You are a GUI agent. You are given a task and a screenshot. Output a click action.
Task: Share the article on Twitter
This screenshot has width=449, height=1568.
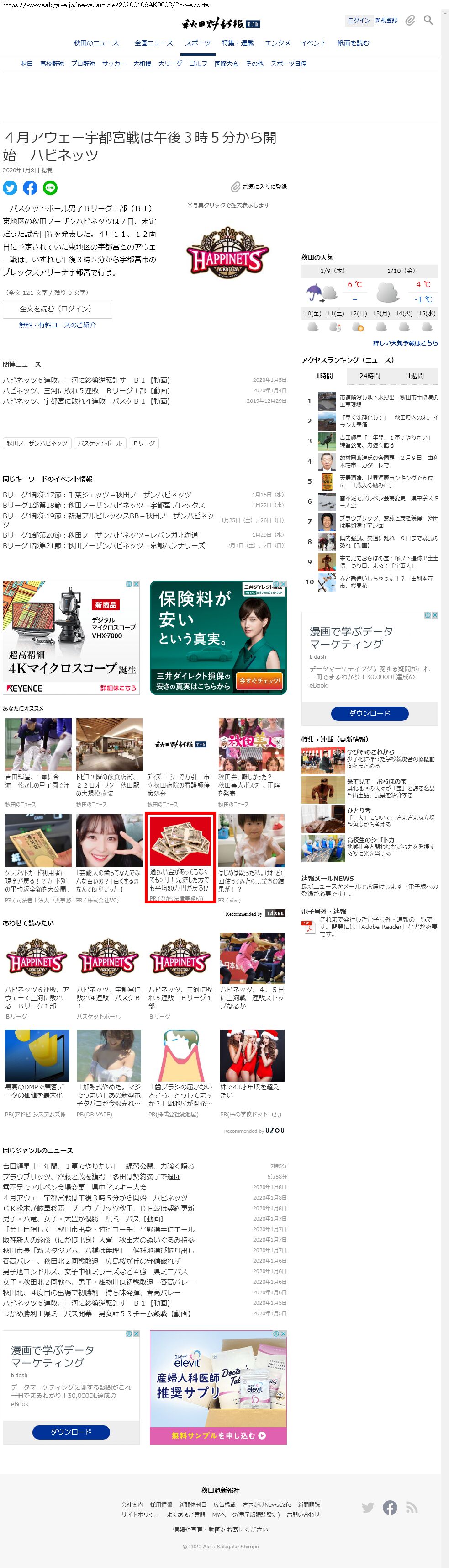[11, 188]
